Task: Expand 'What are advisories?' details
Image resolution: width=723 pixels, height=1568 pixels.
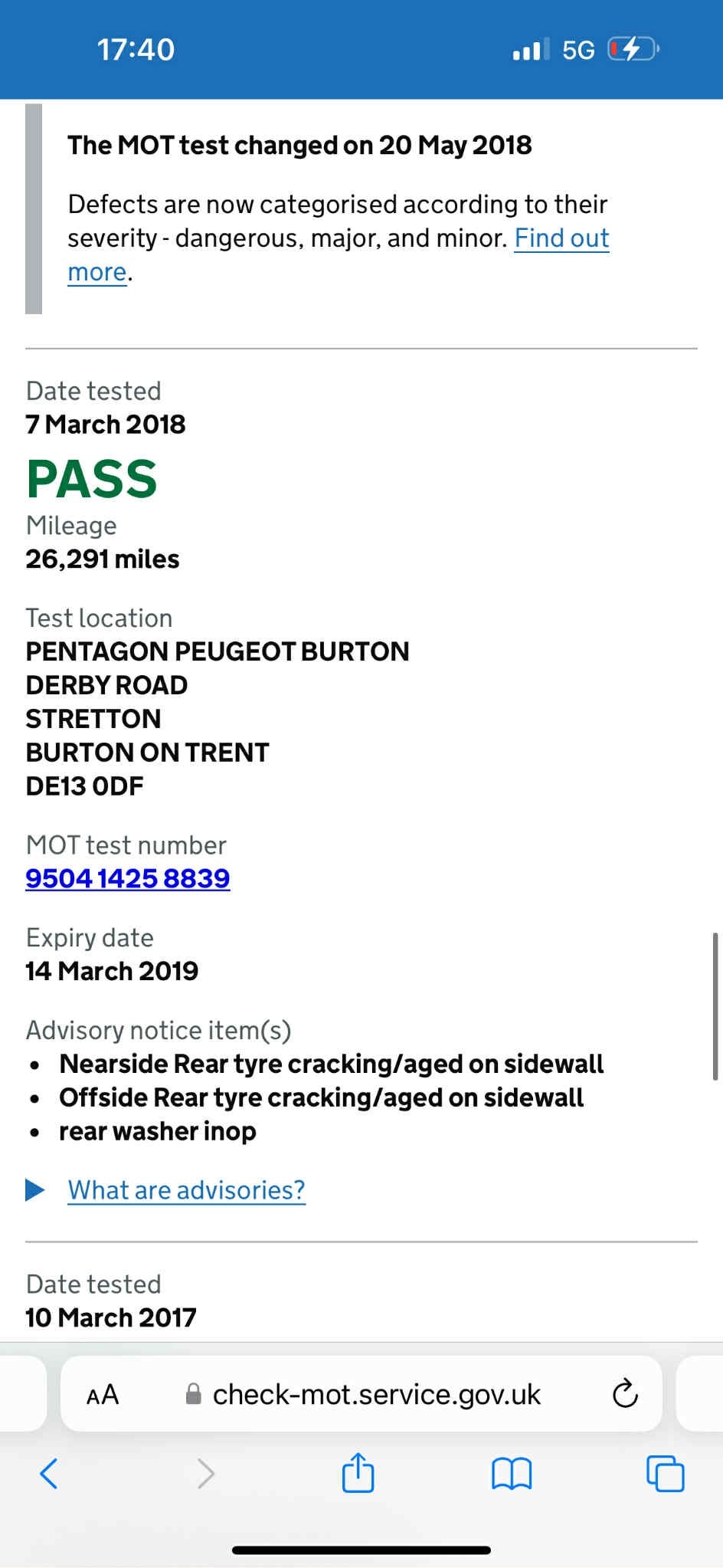Action: (186, 1190)
